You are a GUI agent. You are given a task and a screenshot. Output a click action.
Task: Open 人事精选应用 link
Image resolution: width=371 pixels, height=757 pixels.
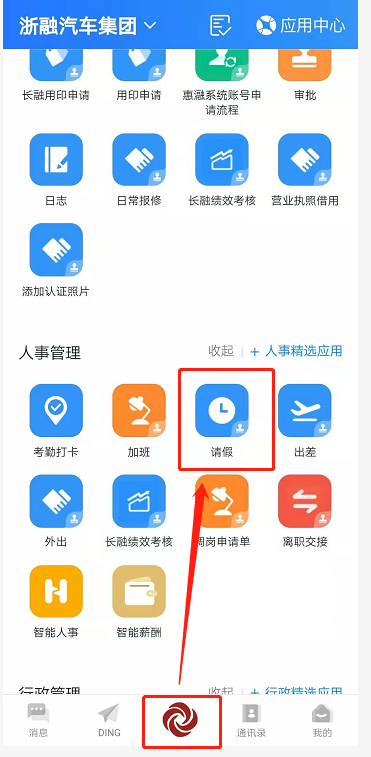pyautogui.click(x=296, y=351)
